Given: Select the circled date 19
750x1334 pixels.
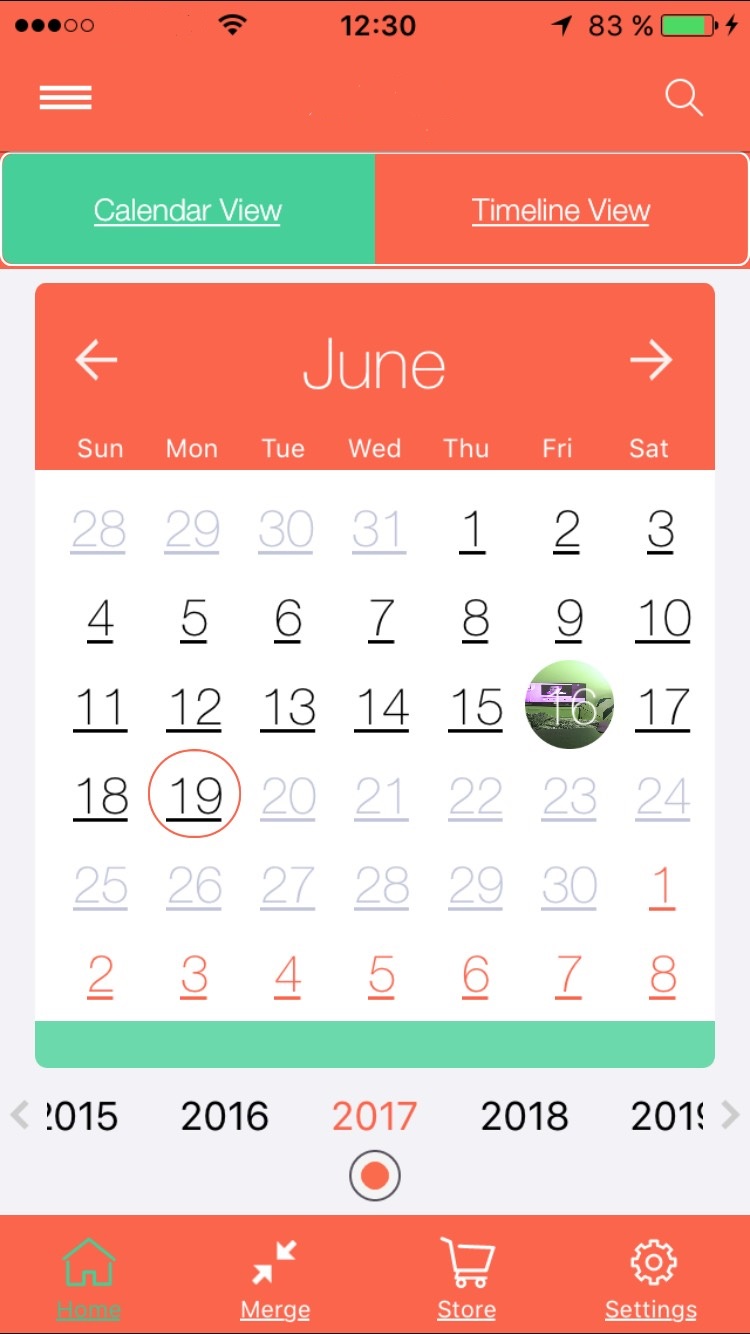Looking at the screenshot, I should coord(194,794).
